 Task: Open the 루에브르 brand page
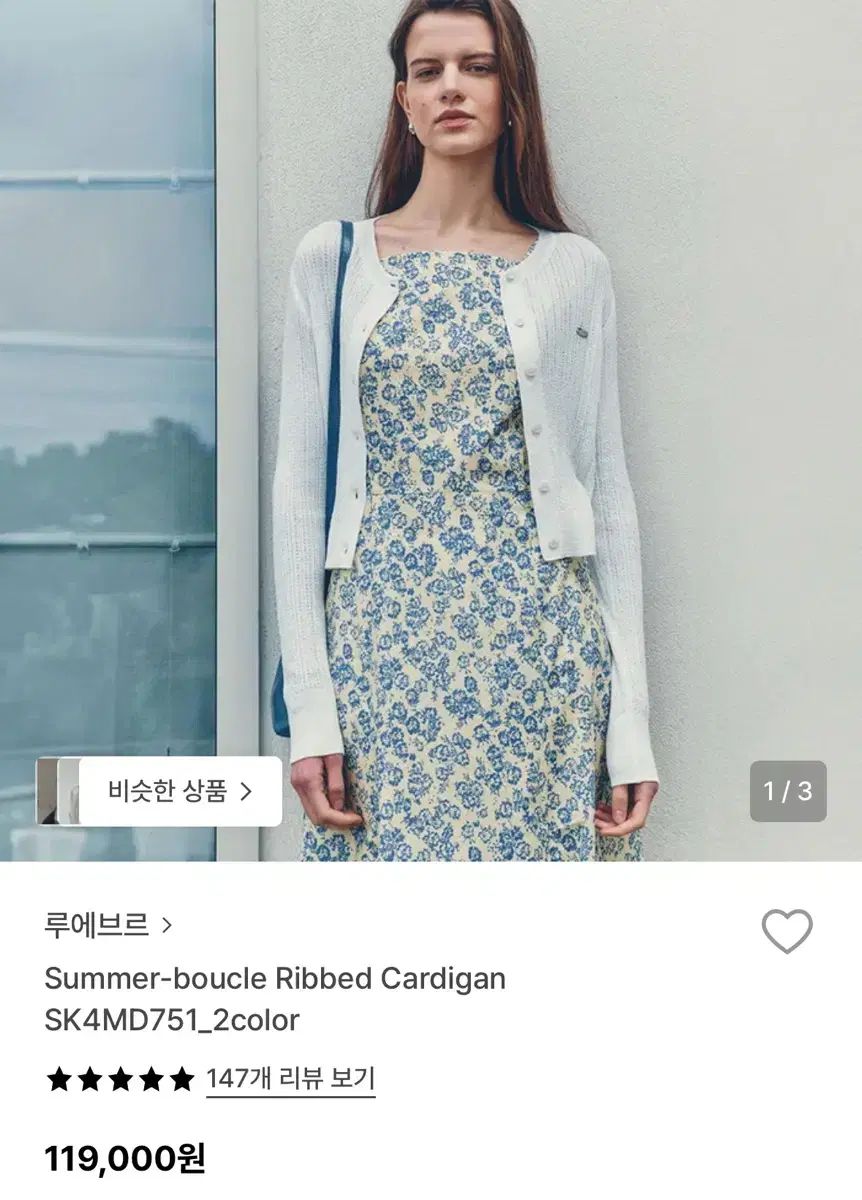(108, 925)
